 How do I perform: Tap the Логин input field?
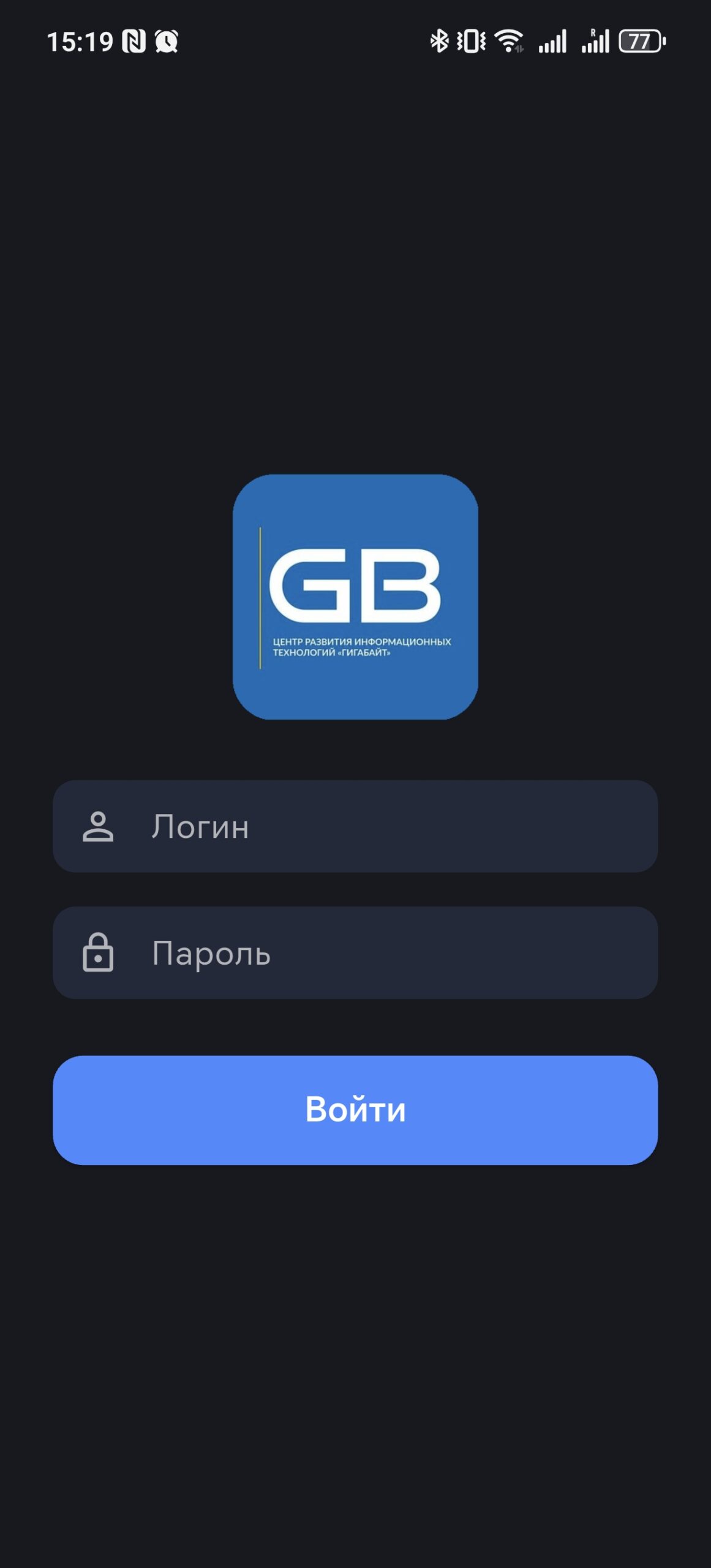pyautogui.click(x=355, y=826)
